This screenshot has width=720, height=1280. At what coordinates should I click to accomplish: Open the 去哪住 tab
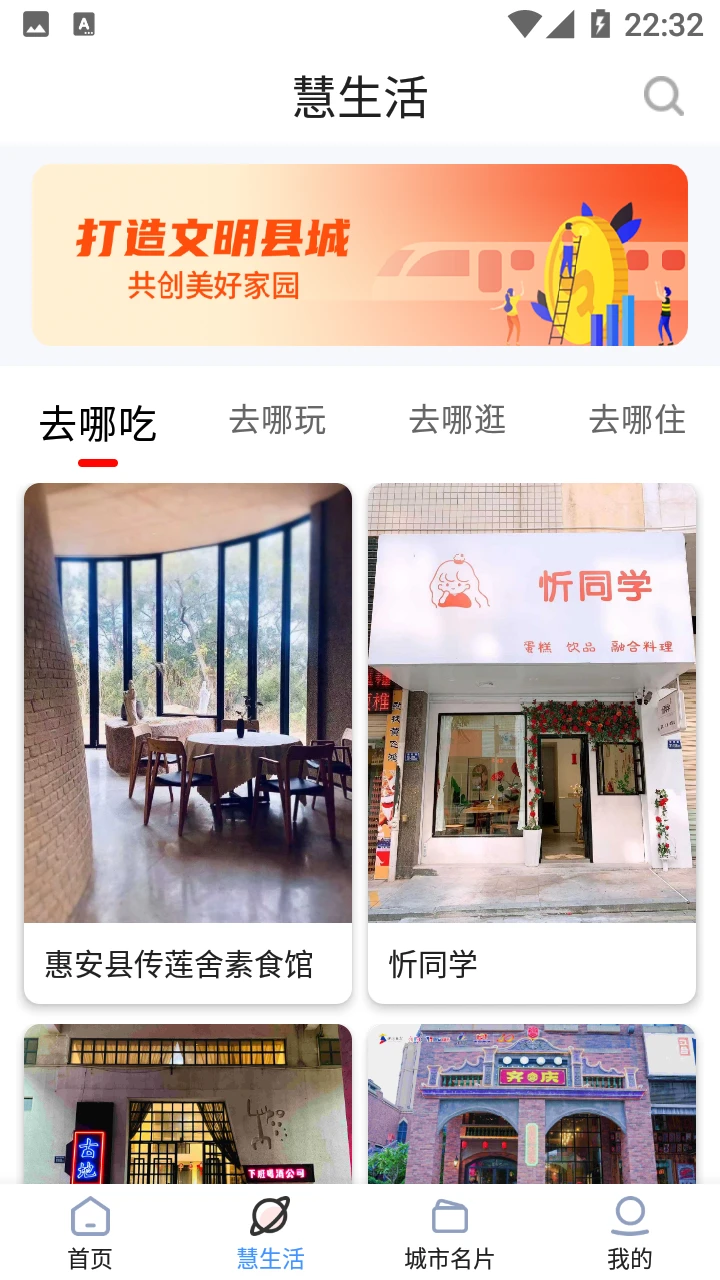click(637, 421)
